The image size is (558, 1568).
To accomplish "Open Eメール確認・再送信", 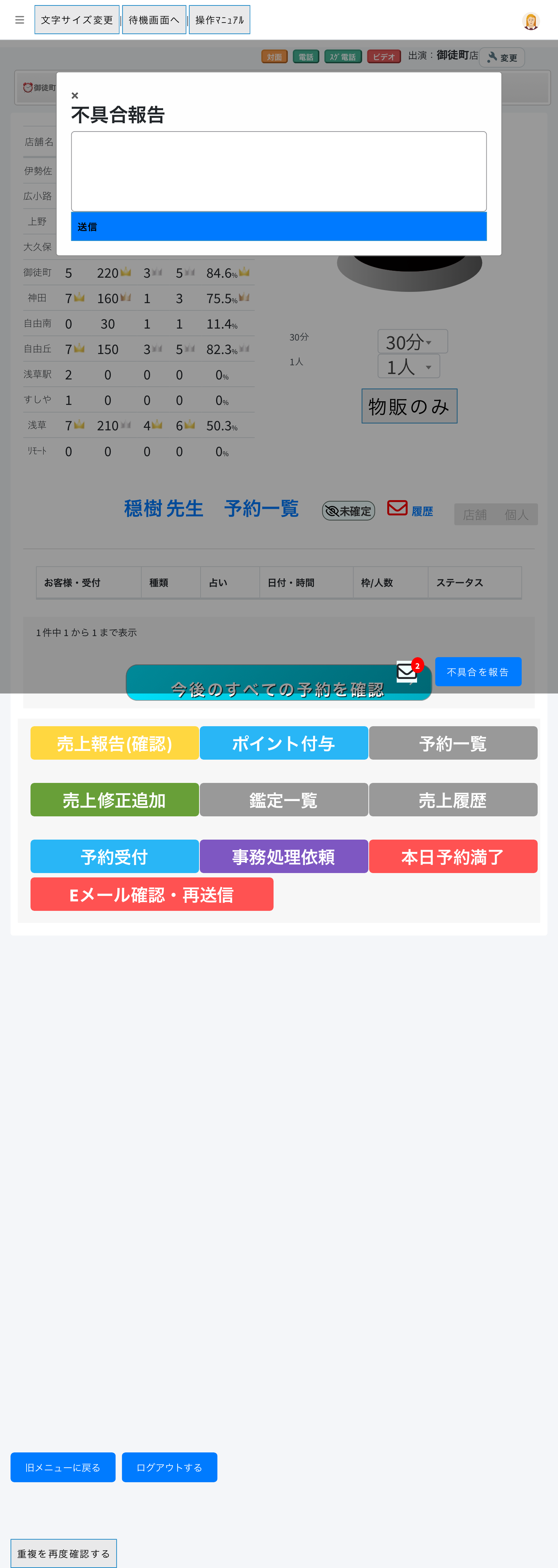I will point(151,894).
